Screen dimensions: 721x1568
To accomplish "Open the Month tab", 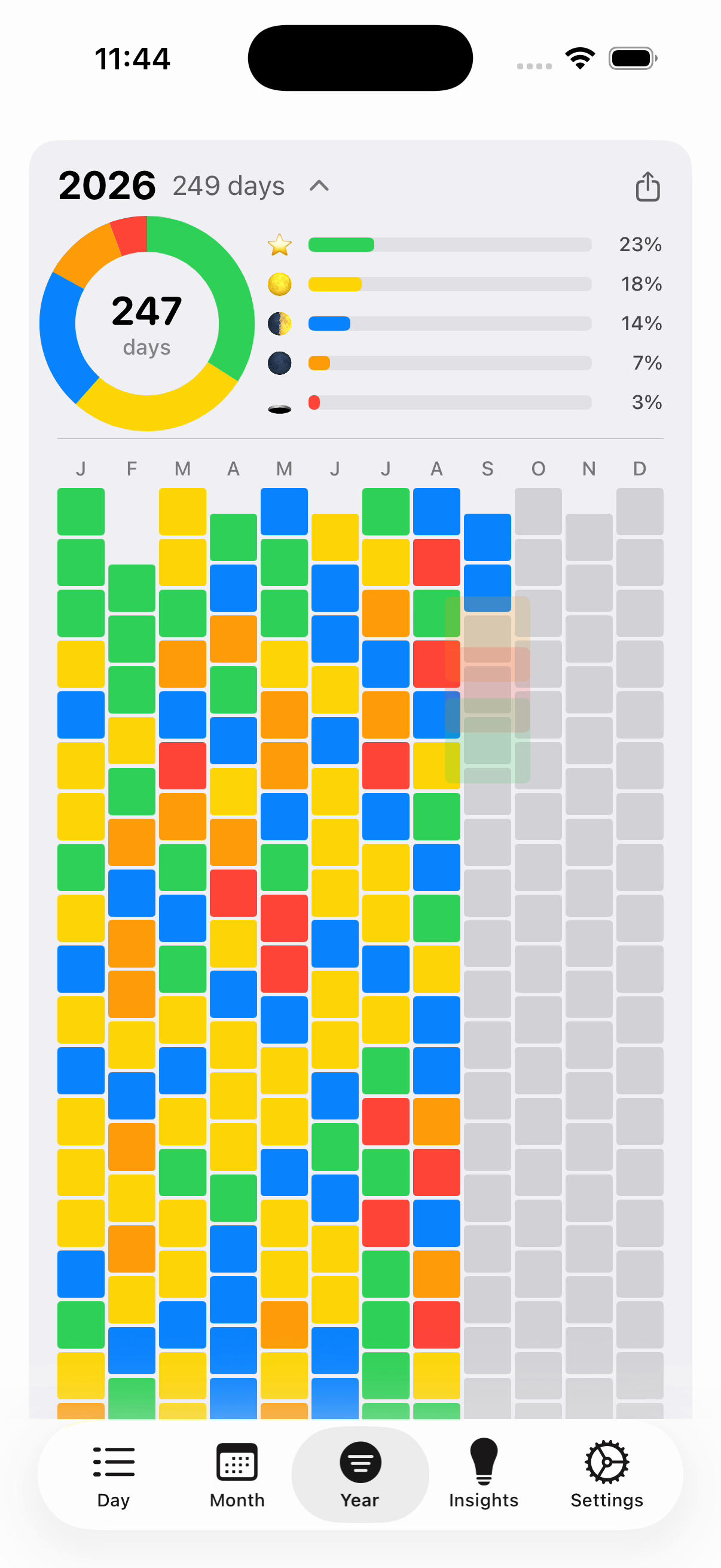I will [237, 1474].
